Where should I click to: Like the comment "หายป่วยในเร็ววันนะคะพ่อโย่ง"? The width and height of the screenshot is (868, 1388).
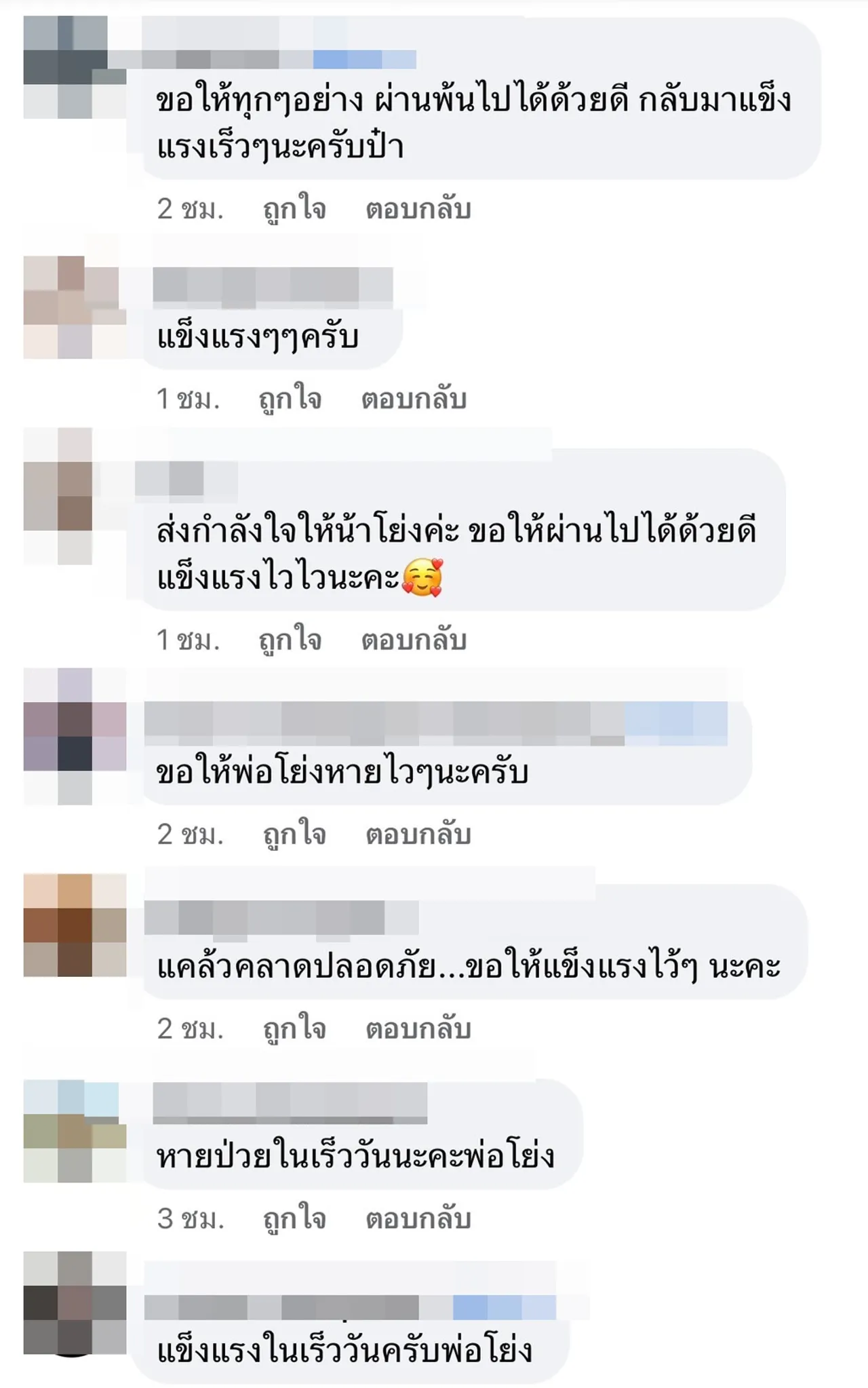pyautogui.click(x=294, y=1219)
